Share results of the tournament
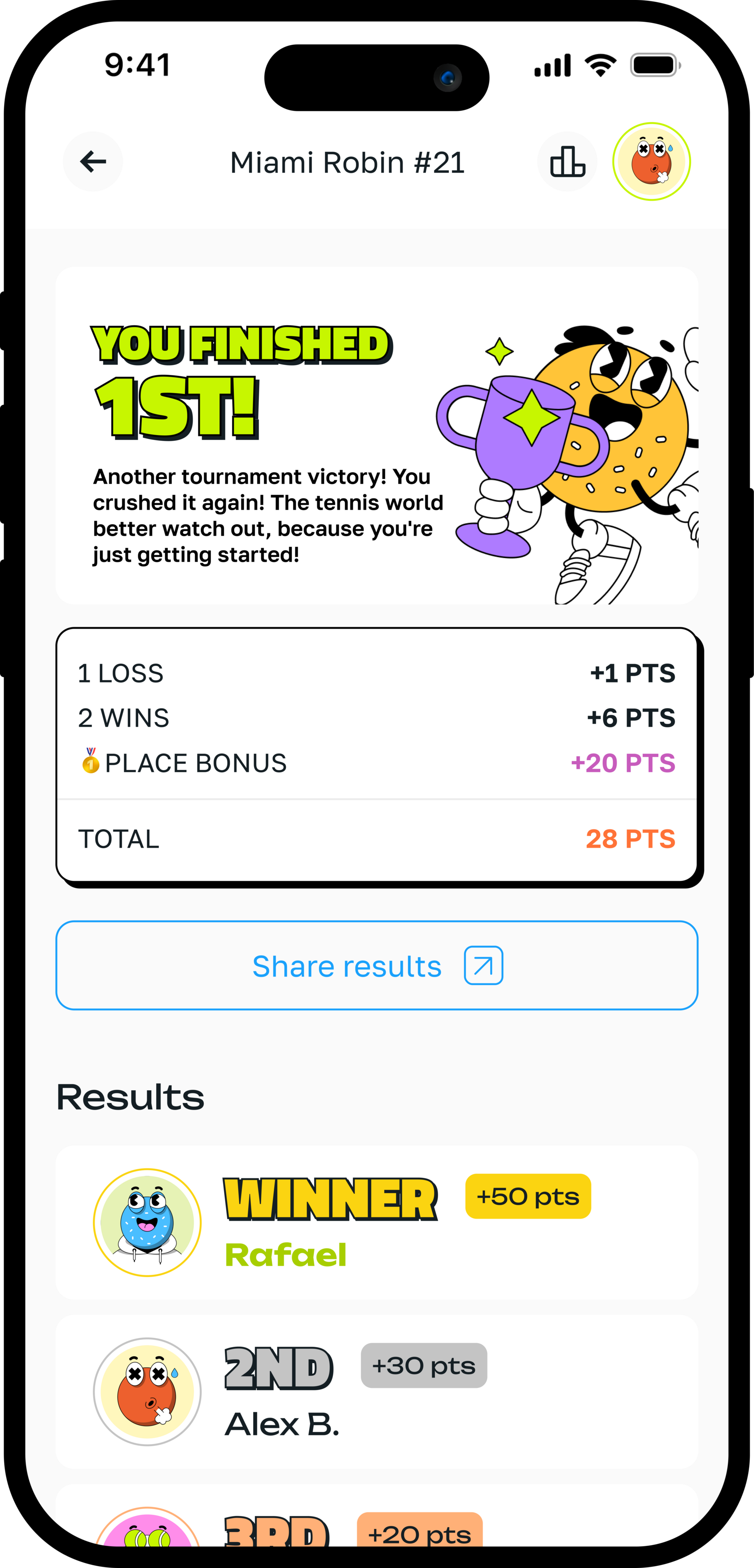 coord(377,965)
